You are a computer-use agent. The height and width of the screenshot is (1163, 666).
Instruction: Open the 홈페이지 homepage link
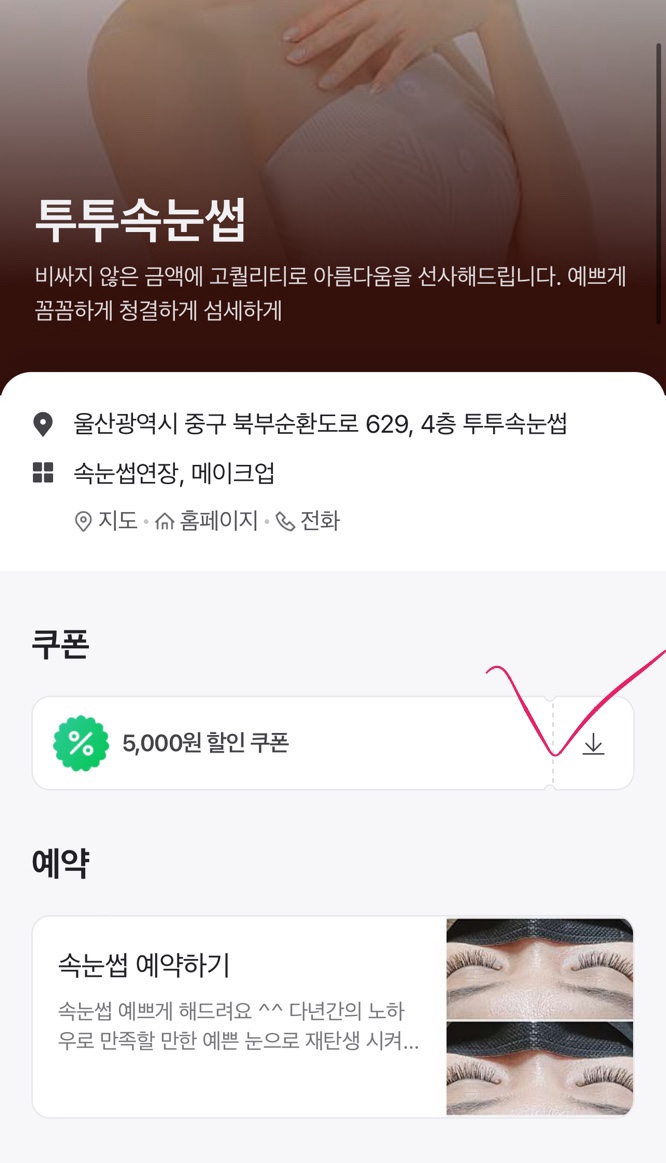[x=207, y=521]
